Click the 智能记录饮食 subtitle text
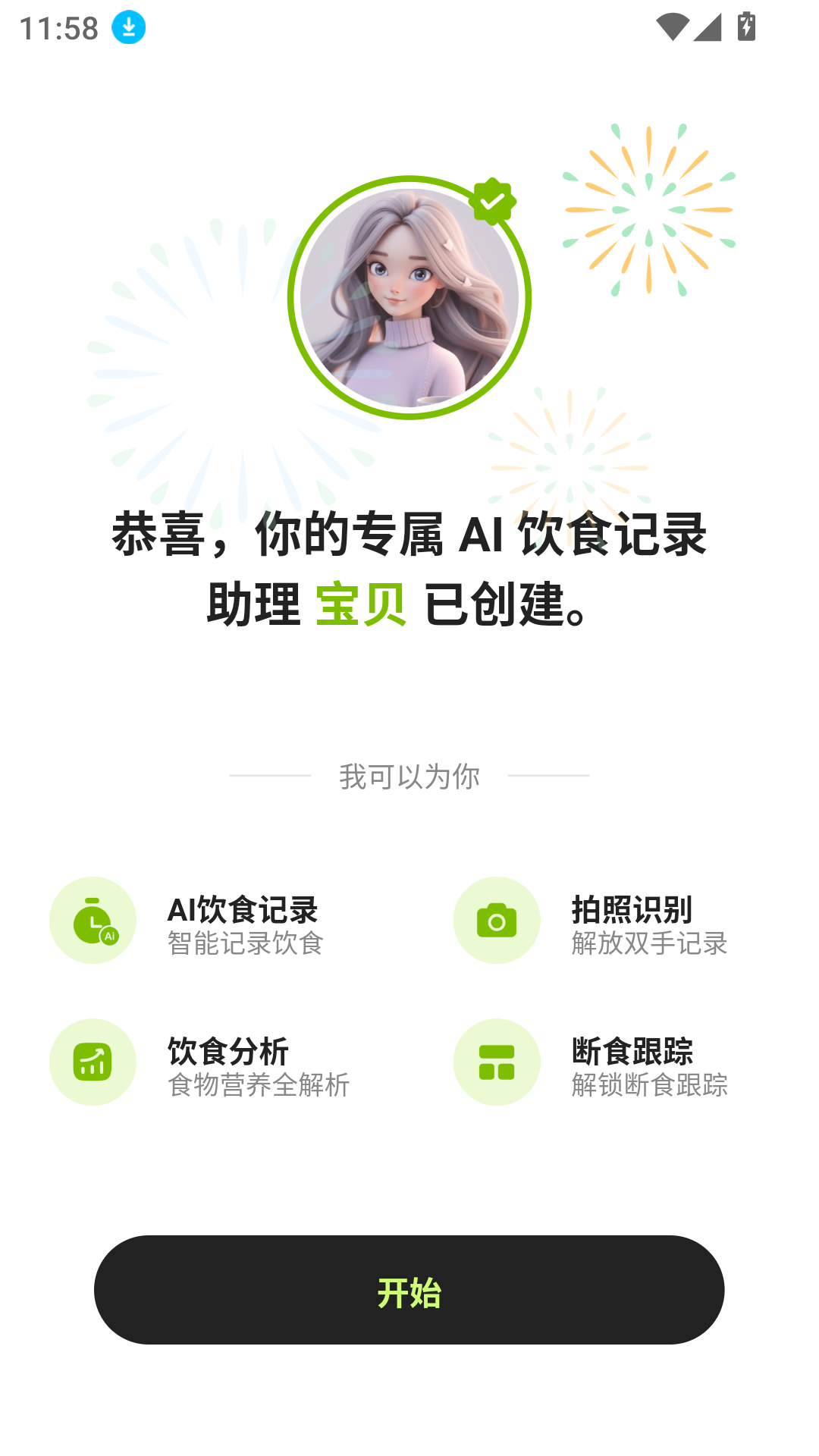819x1456 pixels. (x=244, y=944)
